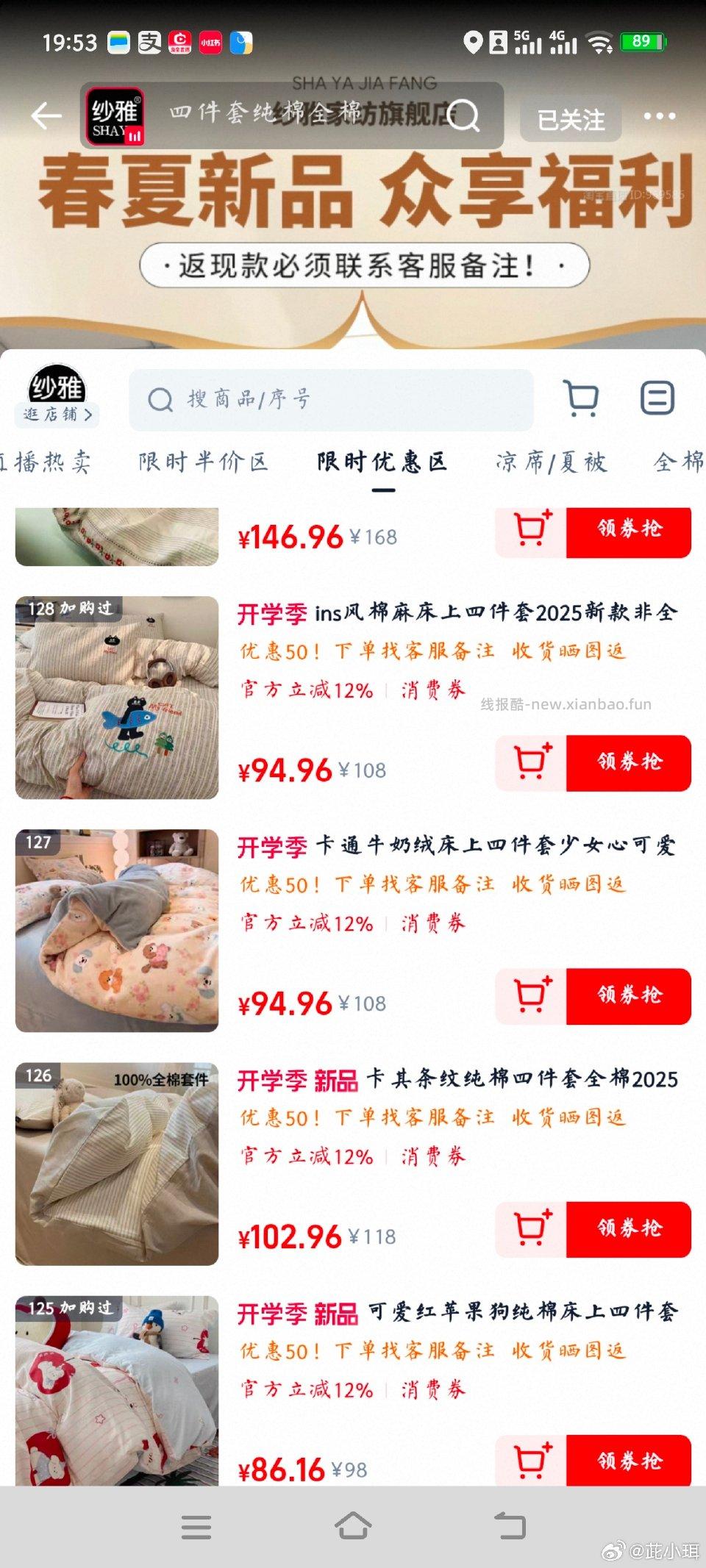Click the 搜商品/序号 search field
This screenshot has width=706, height=1568.
331,399
